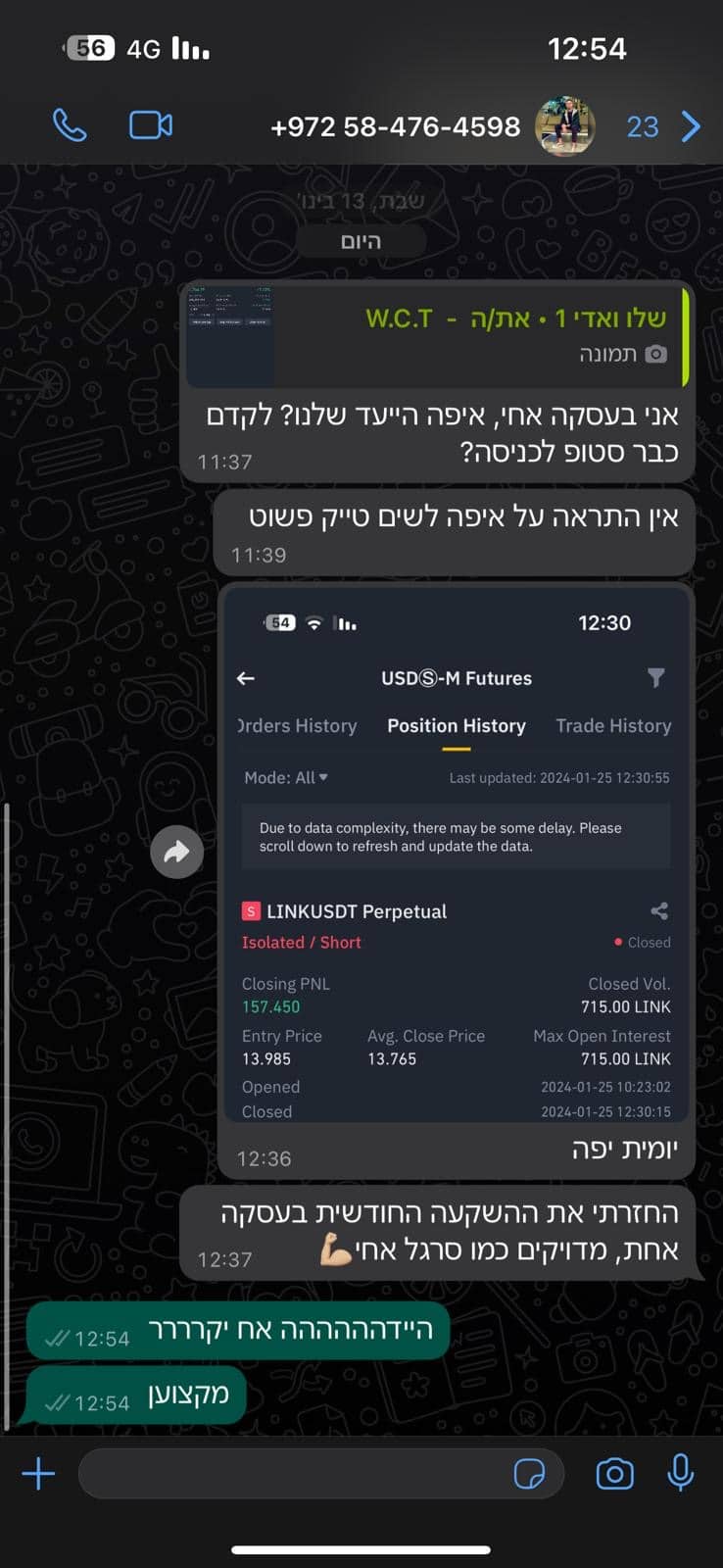Image resolution: width=723 pixels, height=1568 pixels.
Task: Forward the LINKUSDT screenshot message
Action: tap(176, 852)
